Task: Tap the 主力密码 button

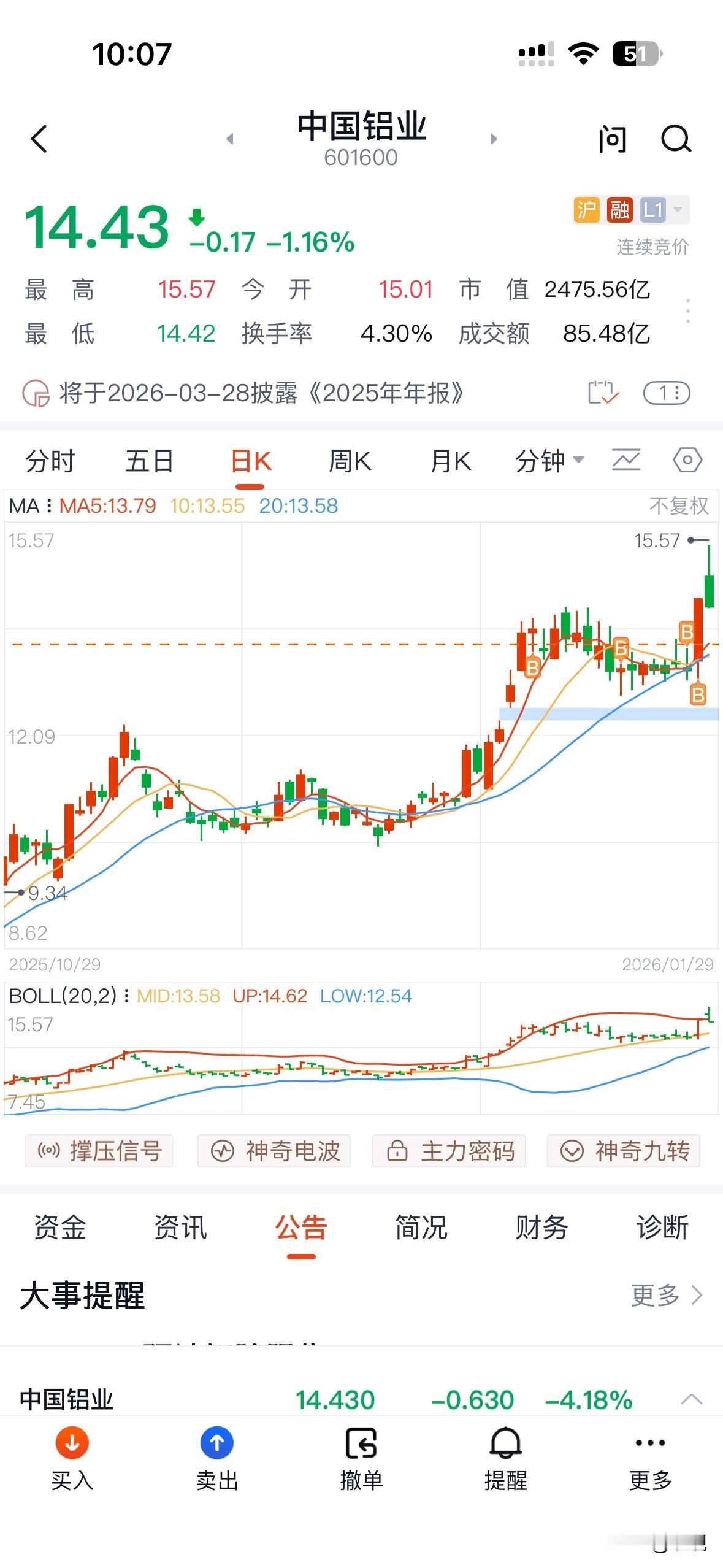Action: click(x=449, y=1151)
